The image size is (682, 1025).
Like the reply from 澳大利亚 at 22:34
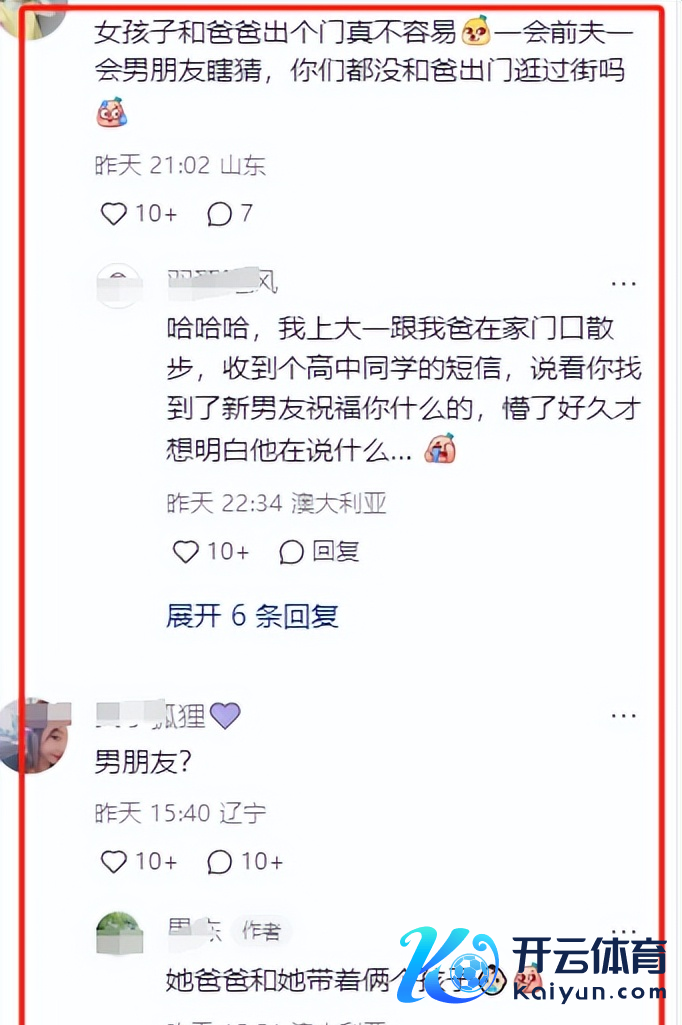(x=187, y=551)
